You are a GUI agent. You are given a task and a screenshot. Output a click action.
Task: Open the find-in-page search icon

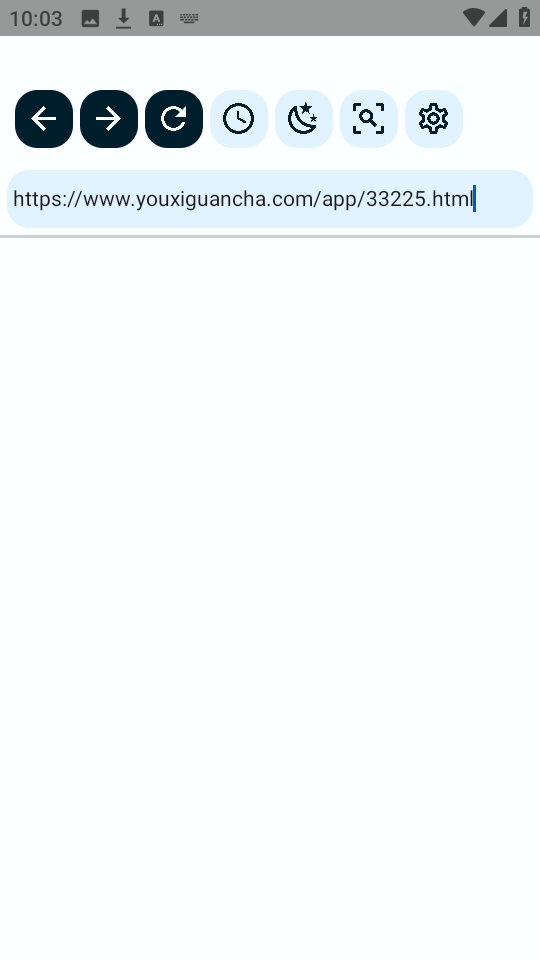(x=369, y=119)
